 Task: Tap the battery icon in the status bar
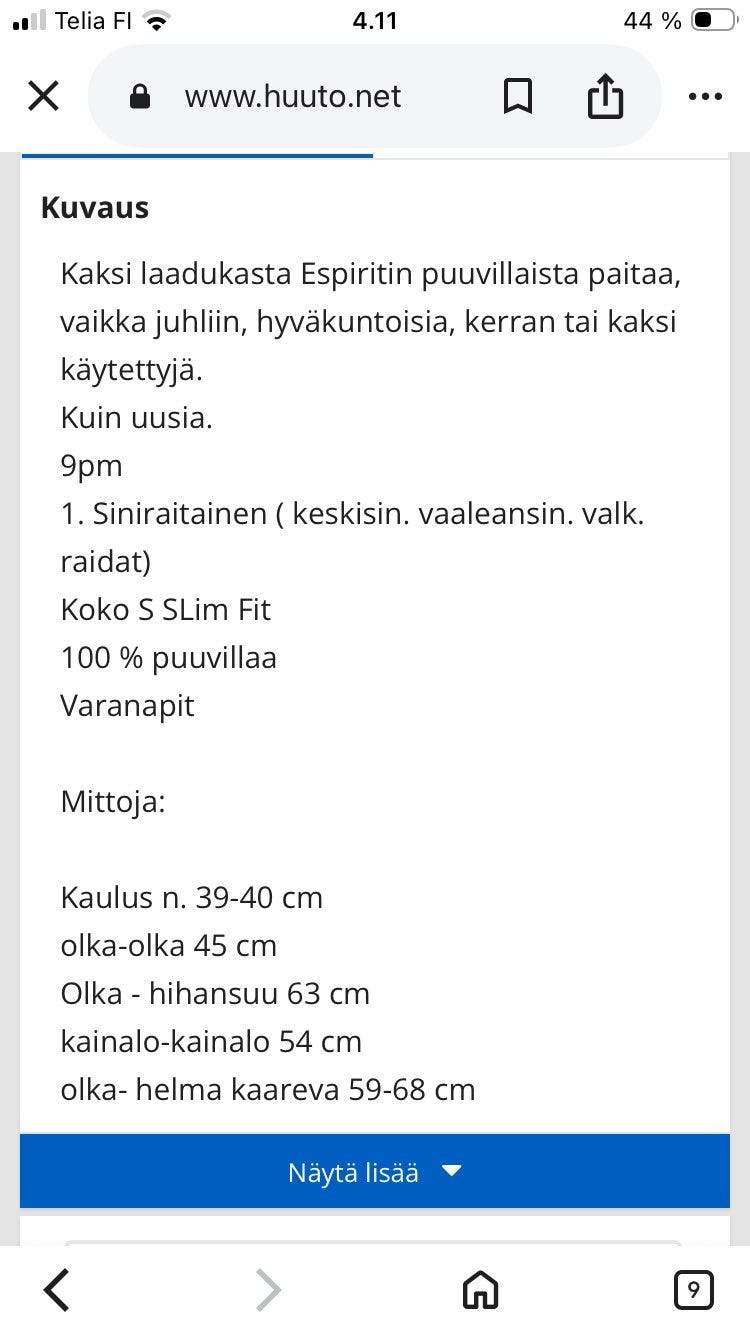712,17
